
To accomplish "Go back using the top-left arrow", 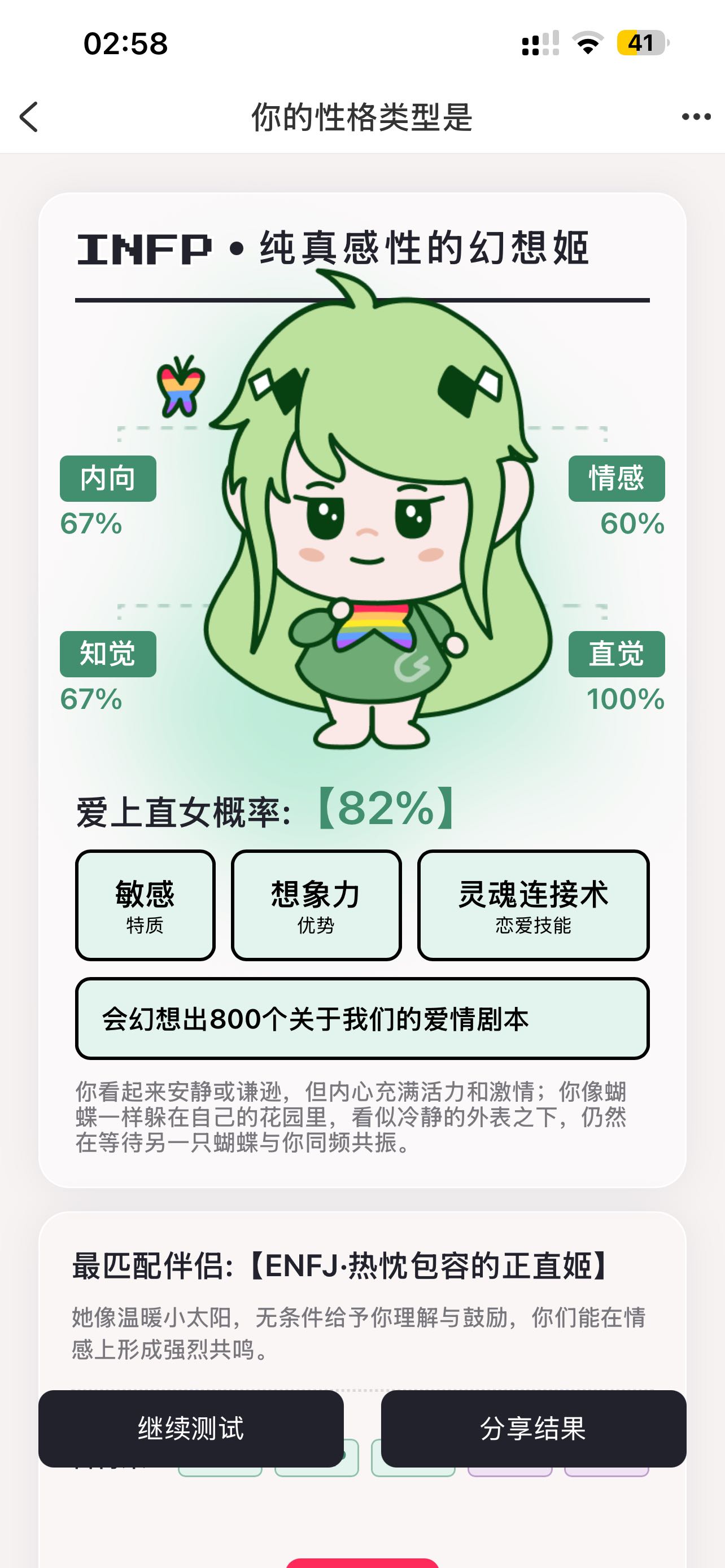I will (x=29, y=116).
